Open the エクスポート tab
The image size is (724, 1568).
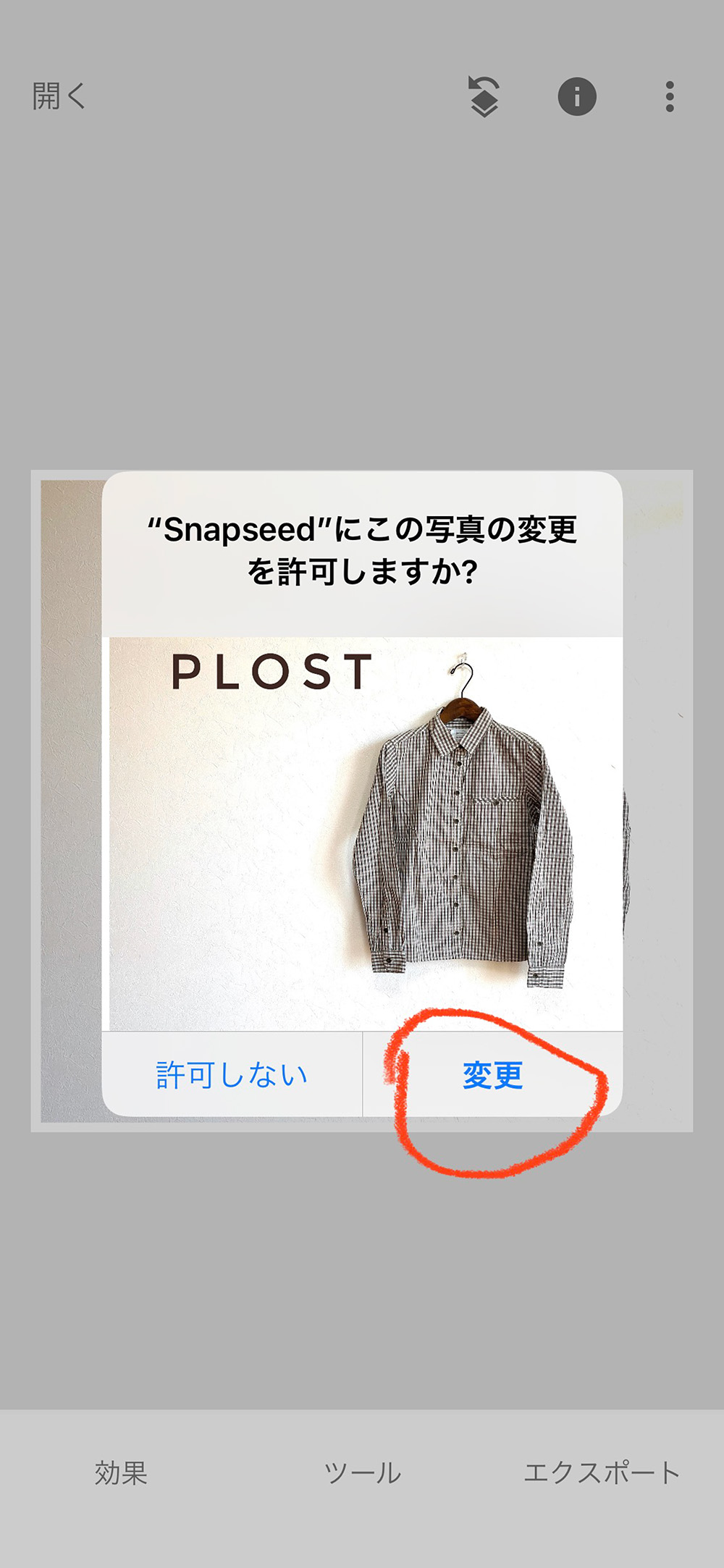point(602,1473)
